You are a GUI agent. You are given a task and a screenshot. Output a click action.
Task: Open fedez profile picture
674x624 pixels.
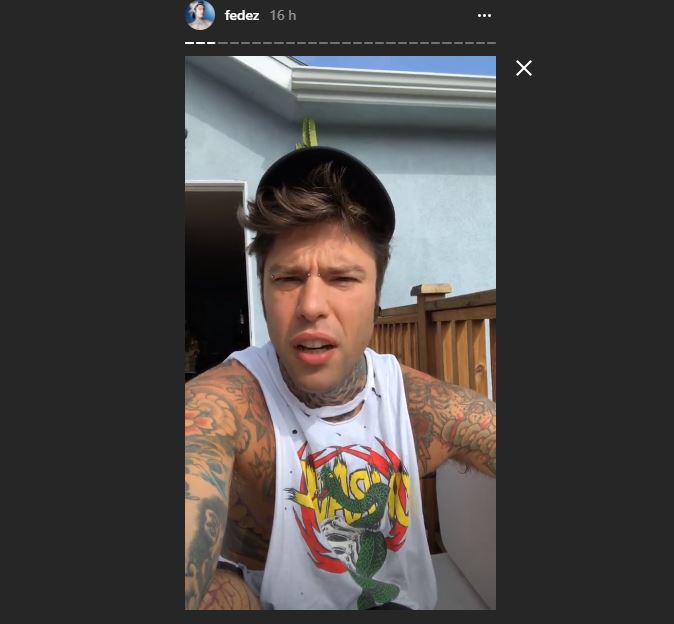tap(200, 15)
